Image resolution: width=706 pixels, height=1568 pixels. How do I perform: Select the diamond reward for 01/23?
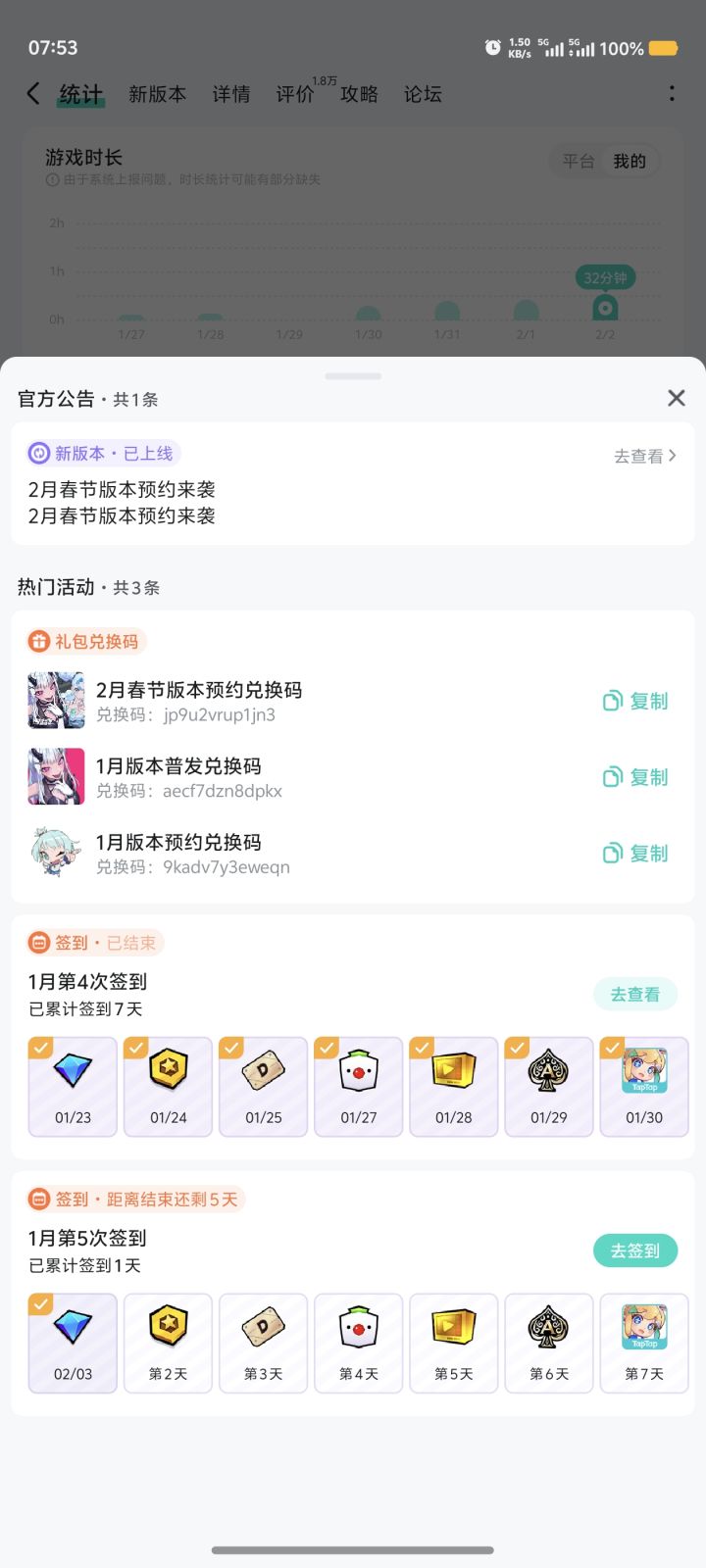point(72,1086)
